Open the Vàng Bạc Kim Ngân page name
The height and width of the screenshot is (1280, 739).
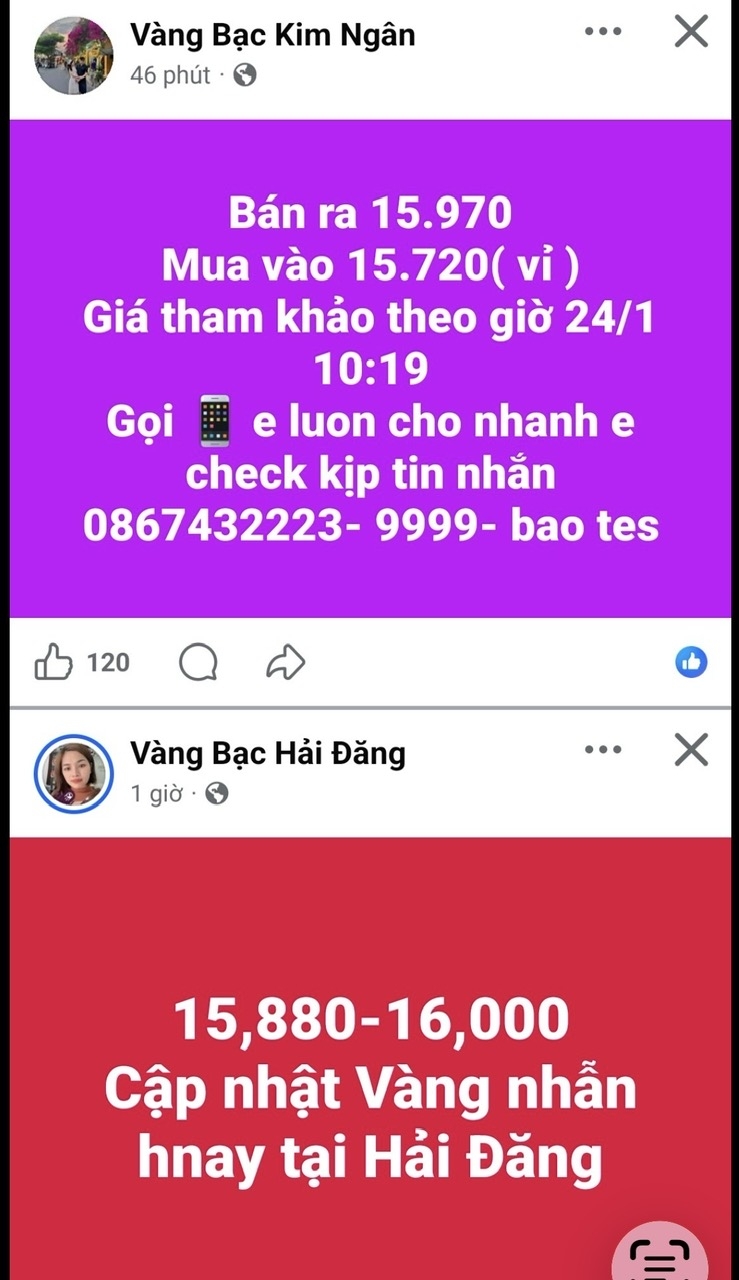272,35
